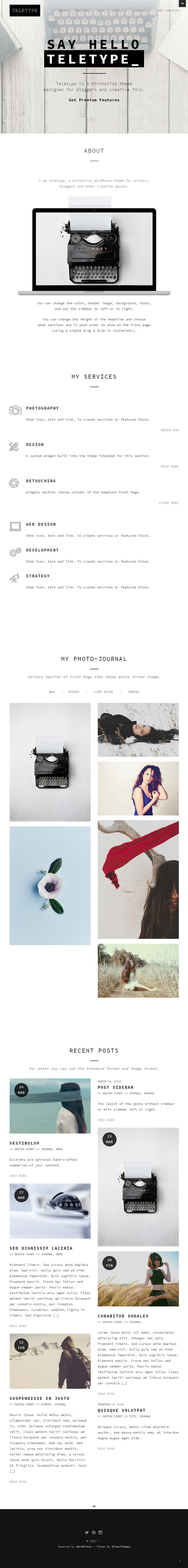Show All gallery items
This screenshot has width=188, height=1568.
[x=52, y=692]
